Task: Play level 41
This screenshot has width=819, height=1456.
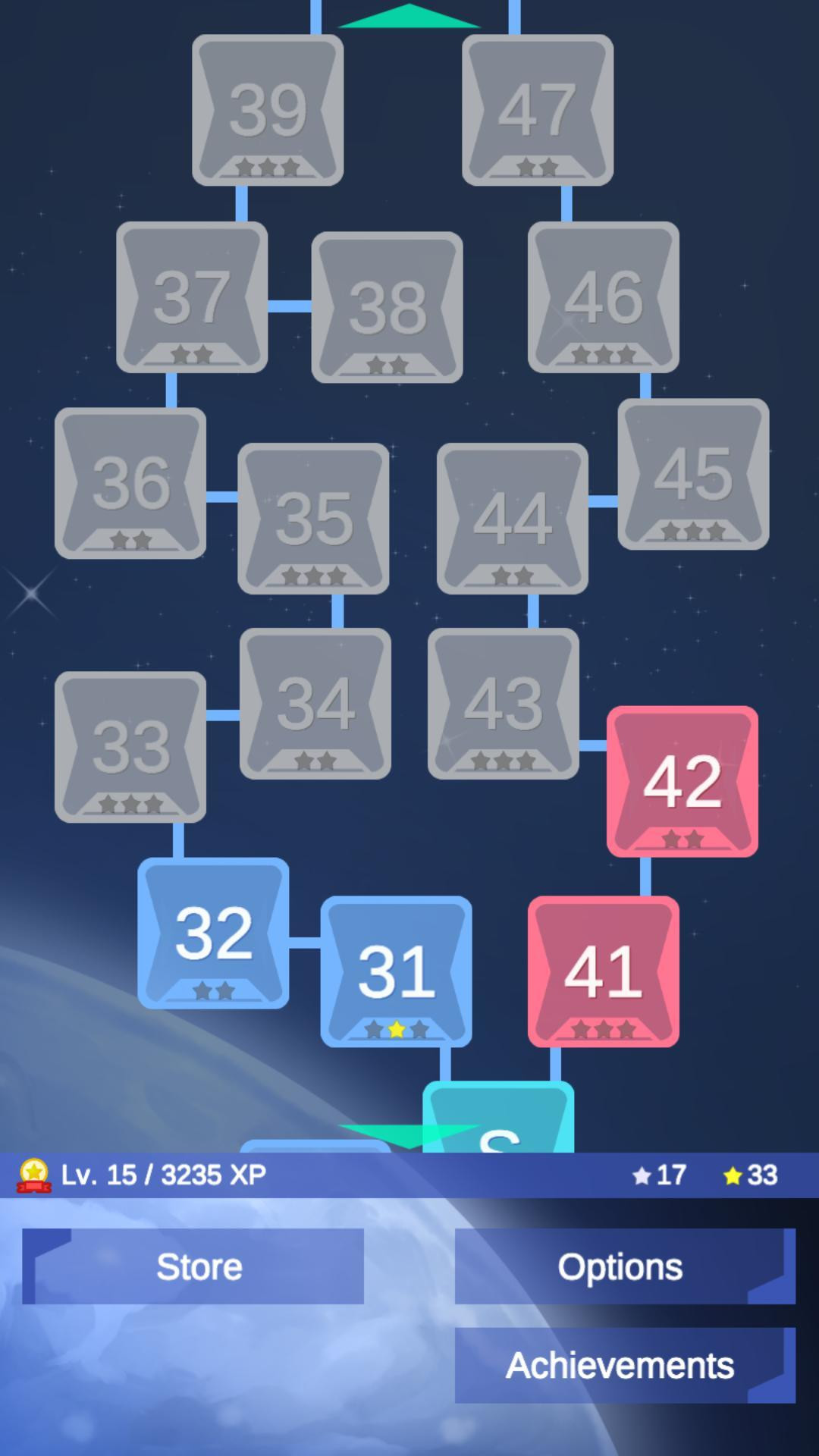Action: pyautogui.click(x=604, y=971)
